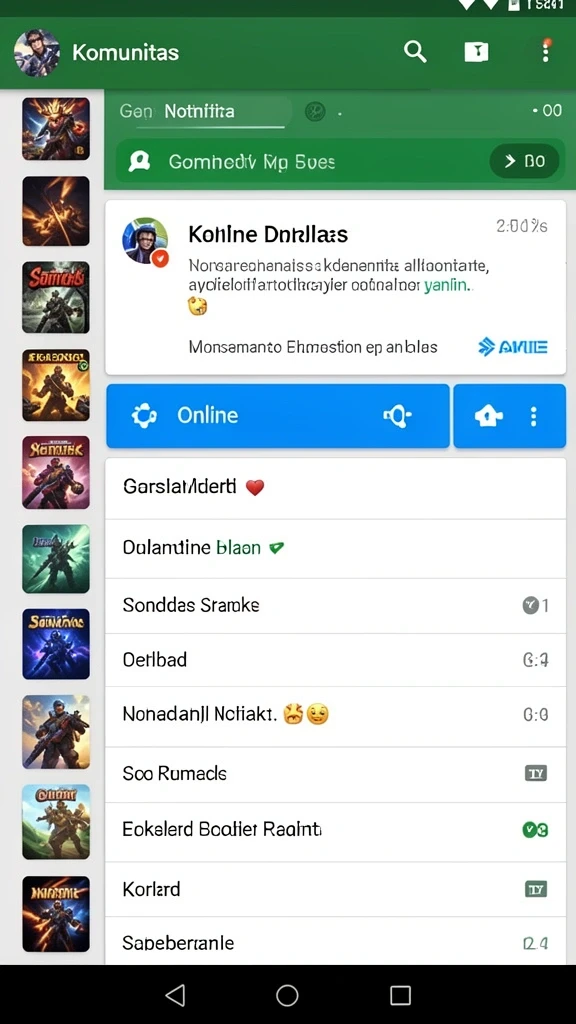Go to the system home screen
The image size is (576, 1024).
[287, 995]
